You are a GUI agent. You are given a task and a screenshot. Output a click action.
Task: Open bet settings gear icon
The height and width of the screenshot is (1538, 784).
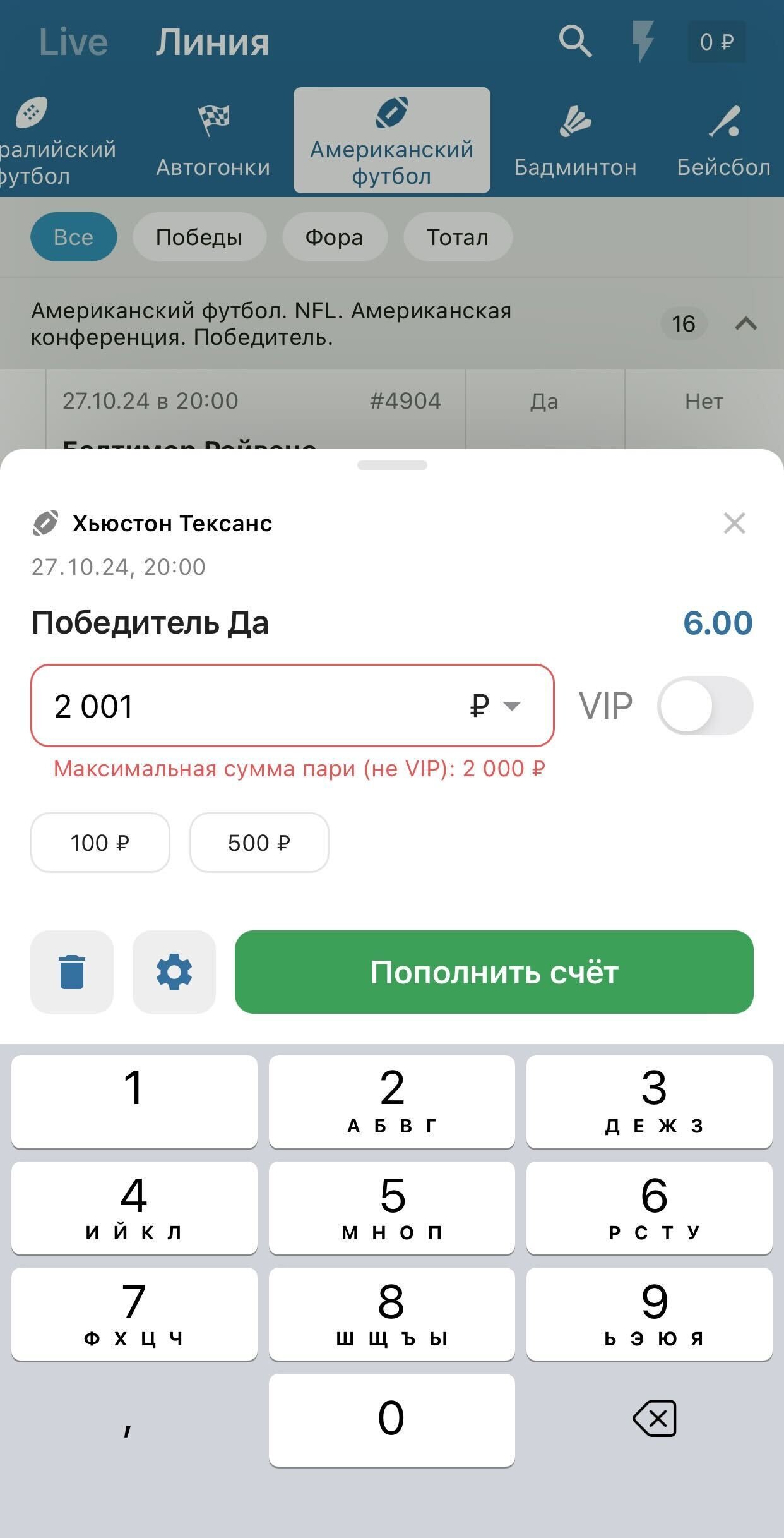click(174, 972)
